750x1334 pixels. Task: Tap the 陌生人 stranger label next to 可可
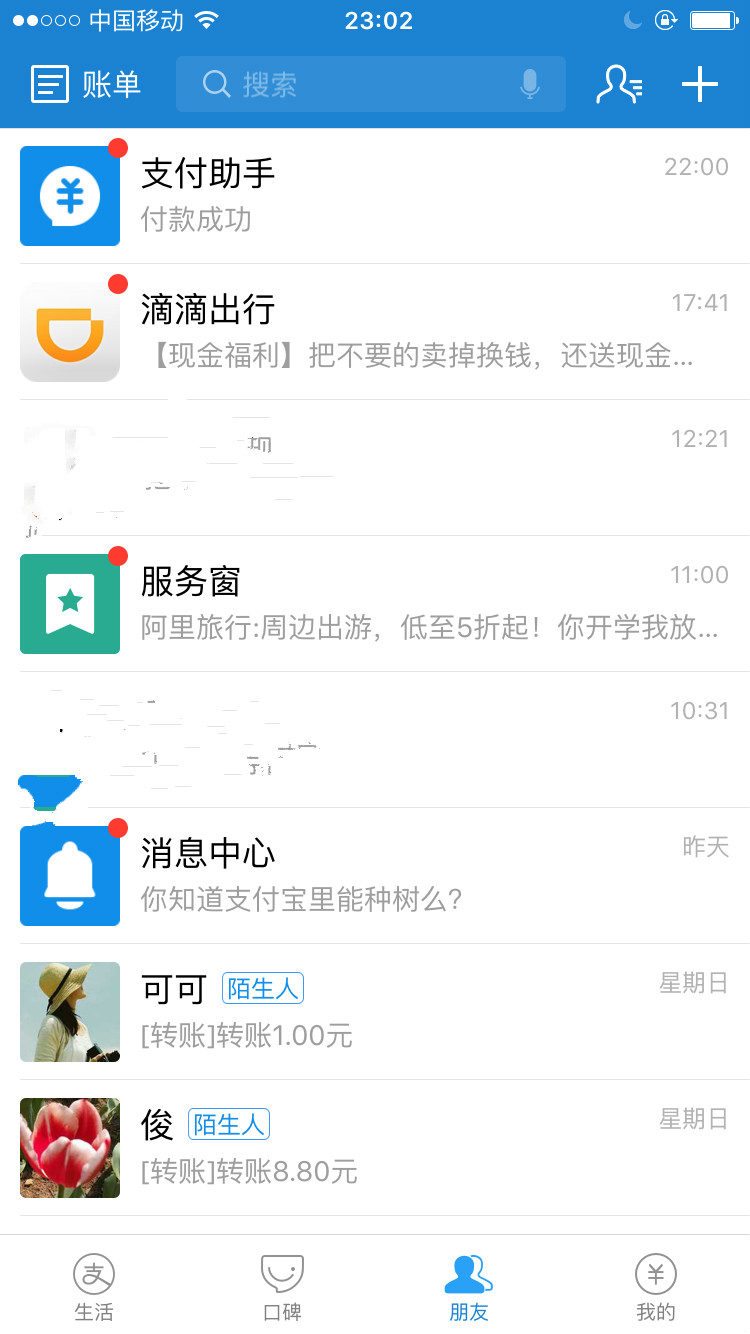coord(263,987)
